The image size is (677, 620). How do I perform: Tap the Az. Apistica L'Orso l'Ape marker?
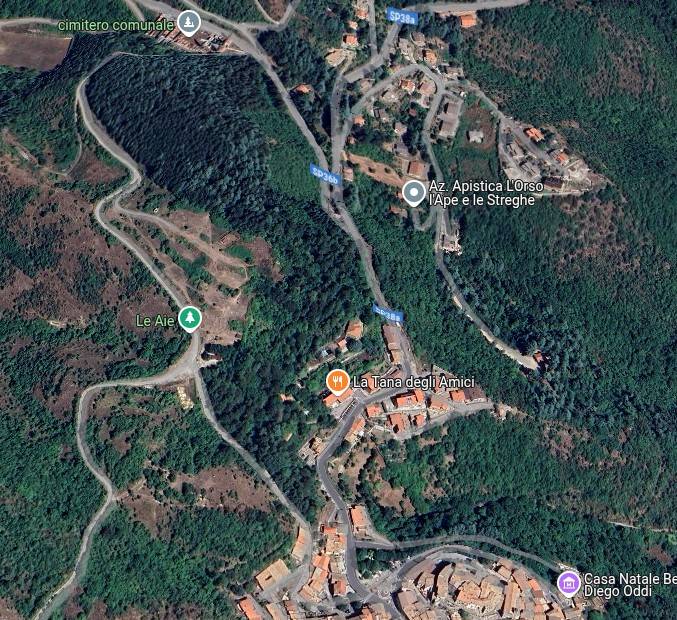pos(414,192)
